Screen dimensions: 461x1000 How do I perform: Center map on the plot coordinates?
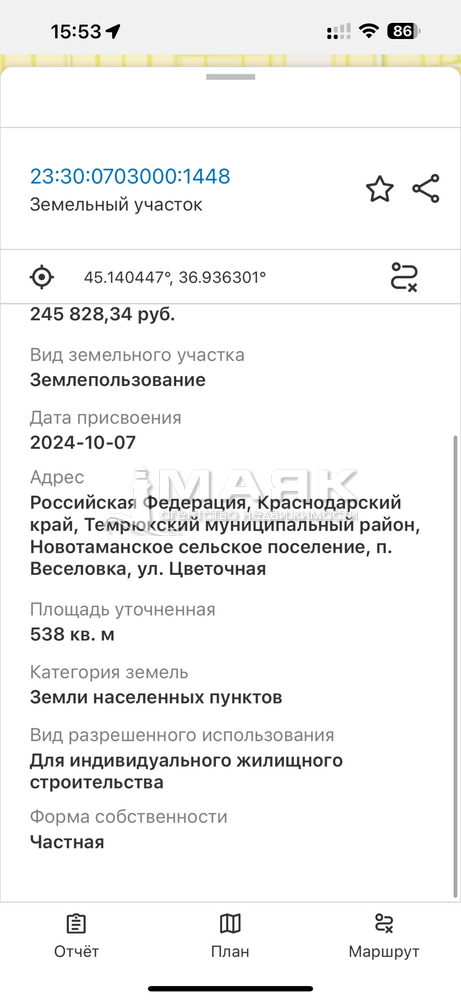pos(42,277)
